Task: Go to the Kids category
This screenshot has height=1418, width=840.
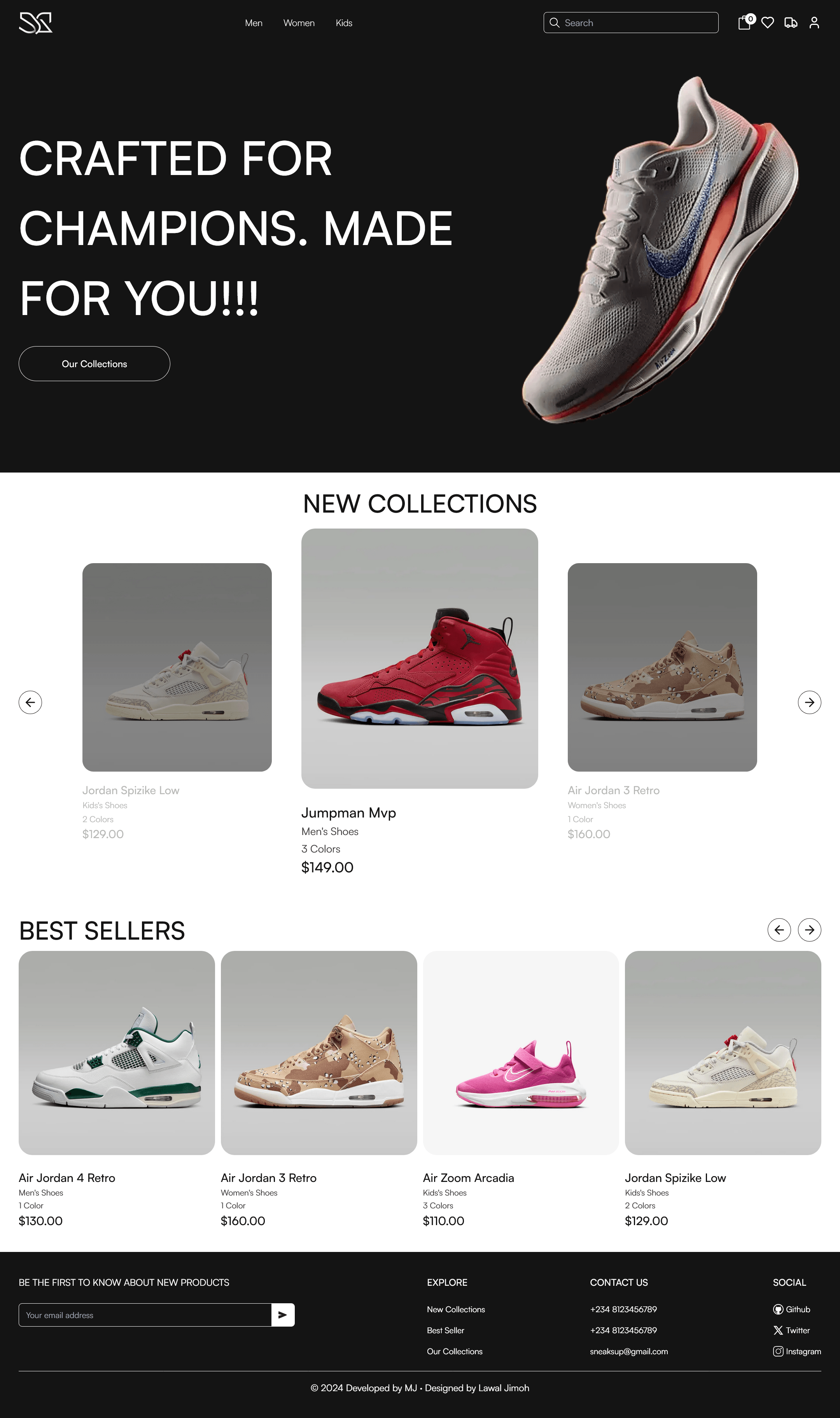Action: click(x=344, y=23)
